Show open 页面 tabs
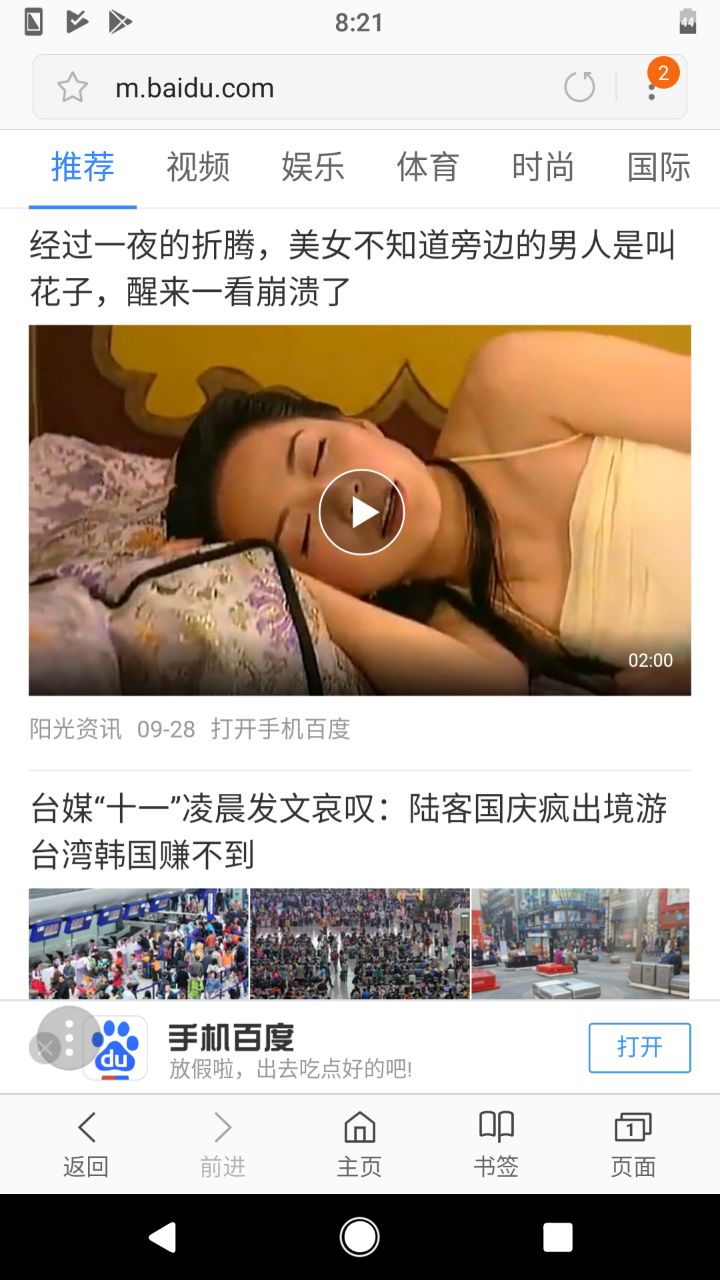Image resolution: width=720 pixels, height=1280 pixels. pyautogui.click(x=633, y=1144)
